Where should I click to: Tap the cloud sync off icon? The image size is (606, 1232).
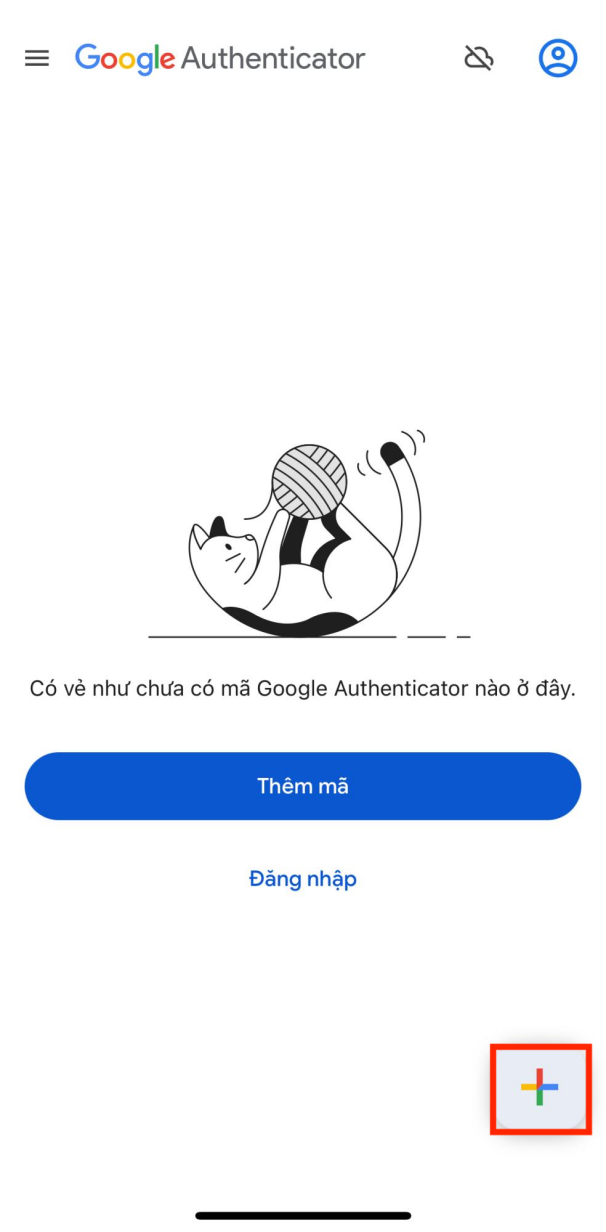[479, 58]
